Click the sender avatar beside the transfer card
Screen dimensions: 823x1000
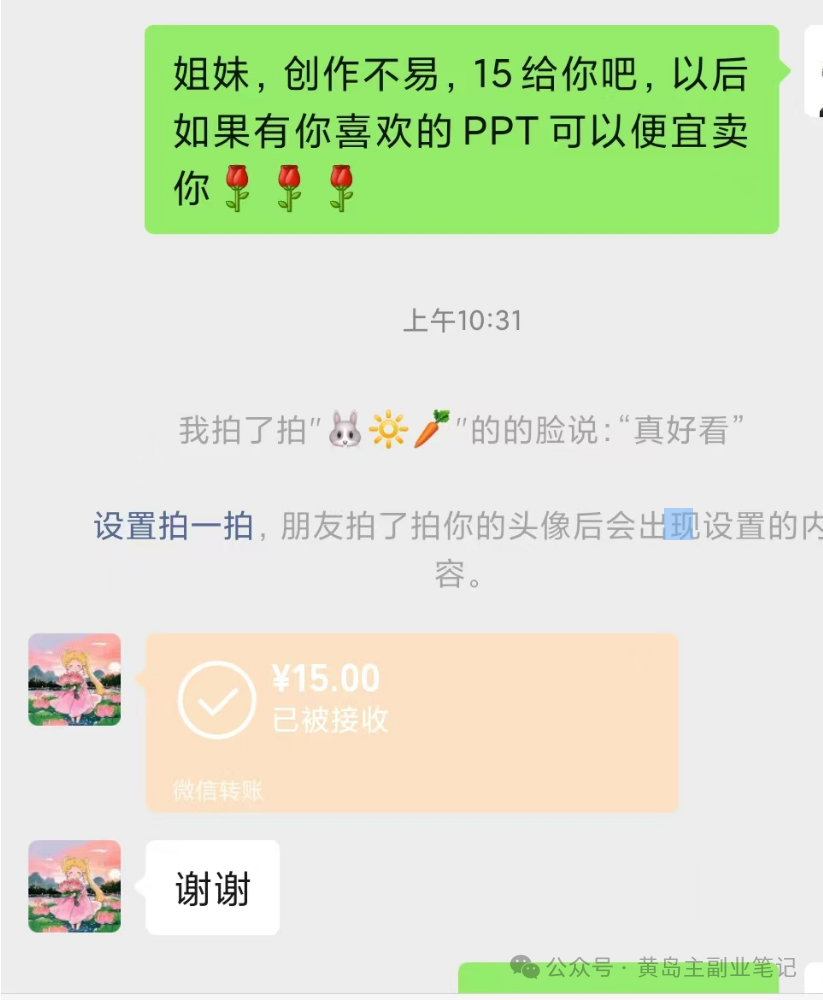pyautogui.click(x=73, y=680)
